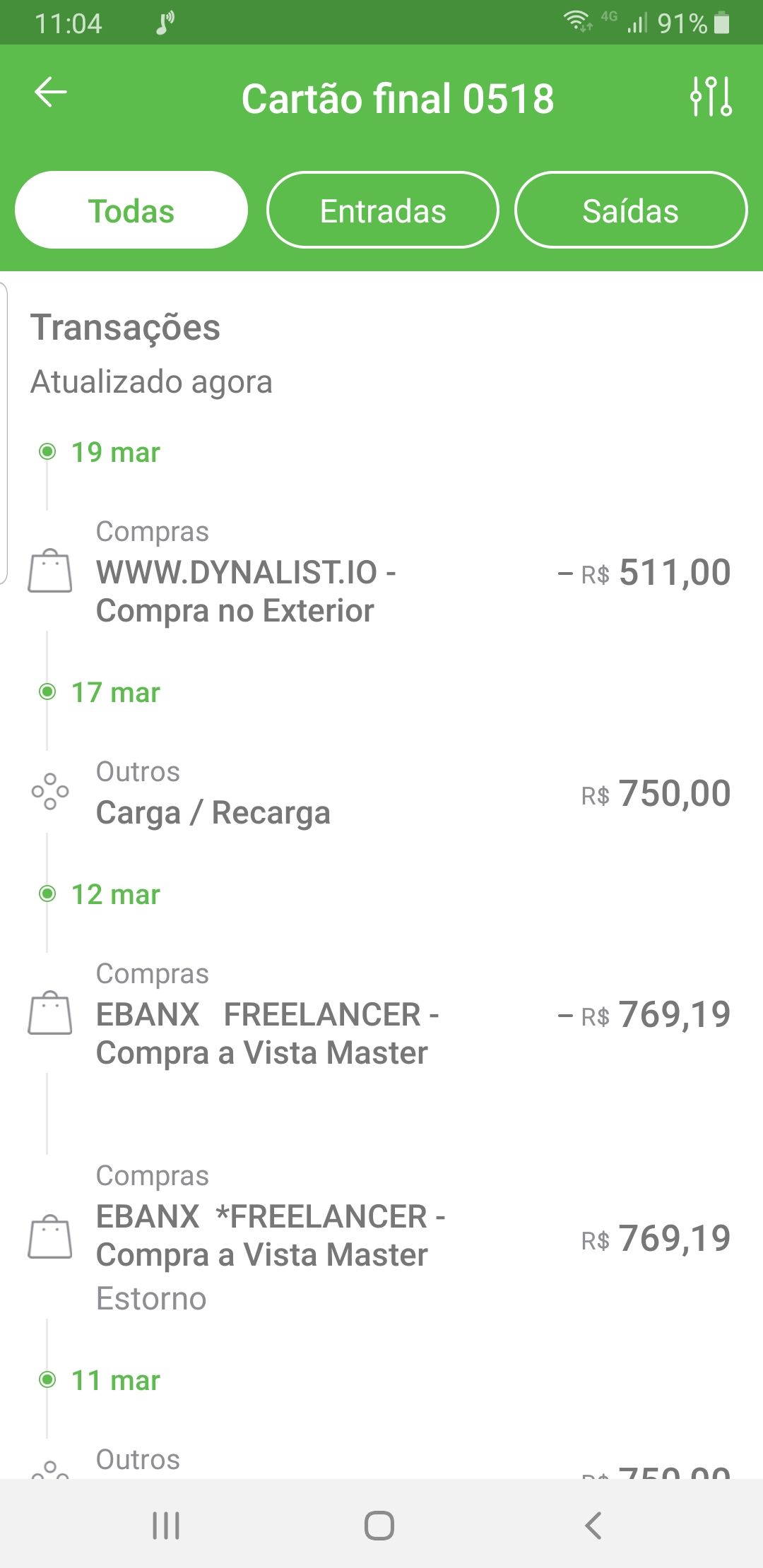This screenshot has height=1568, width=763.
Task: Tap the system home button
Action: pos(379,1525)
